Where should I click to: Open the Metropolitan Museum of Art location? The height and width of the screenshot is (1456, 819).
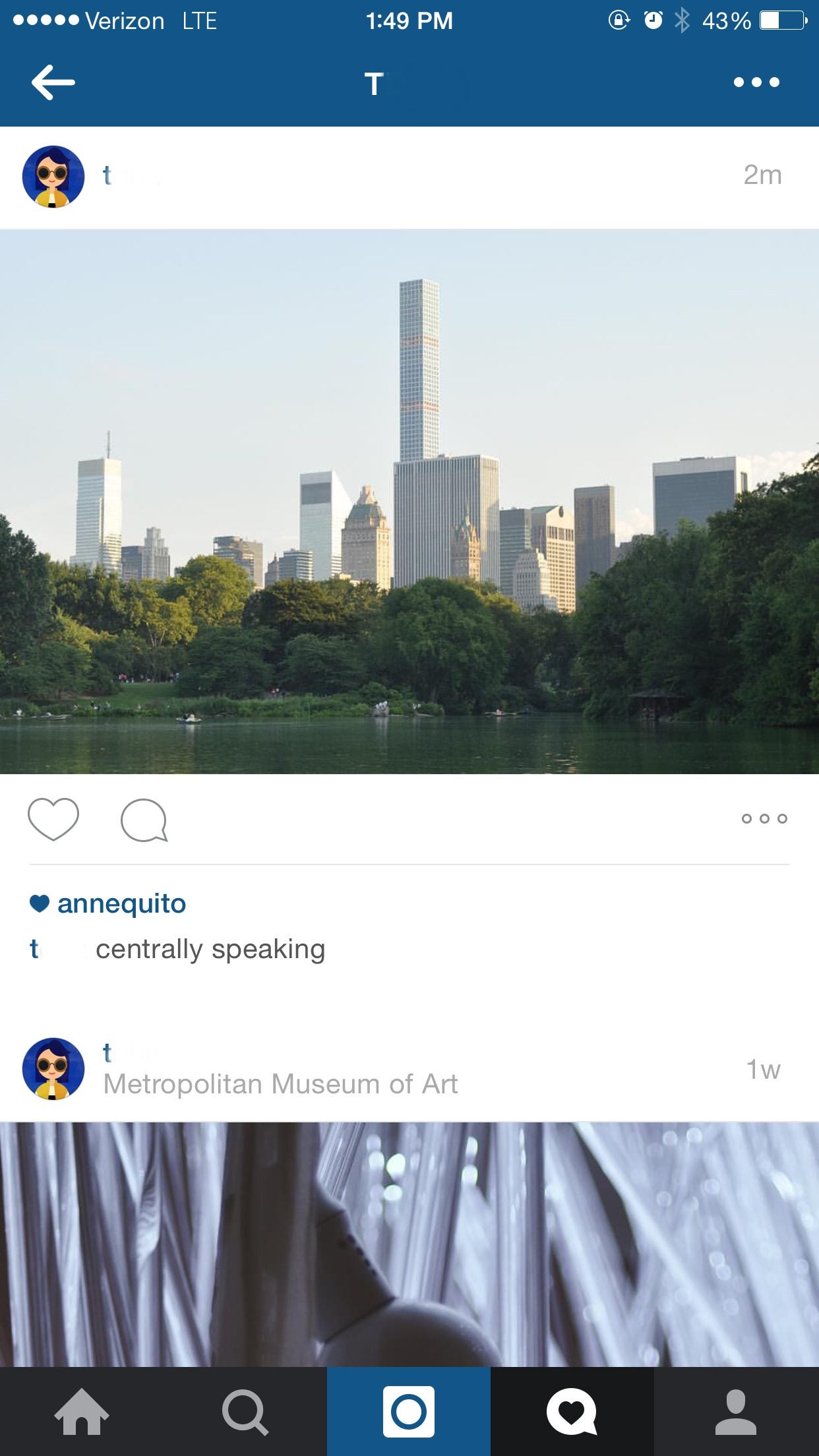(280, 1084)
